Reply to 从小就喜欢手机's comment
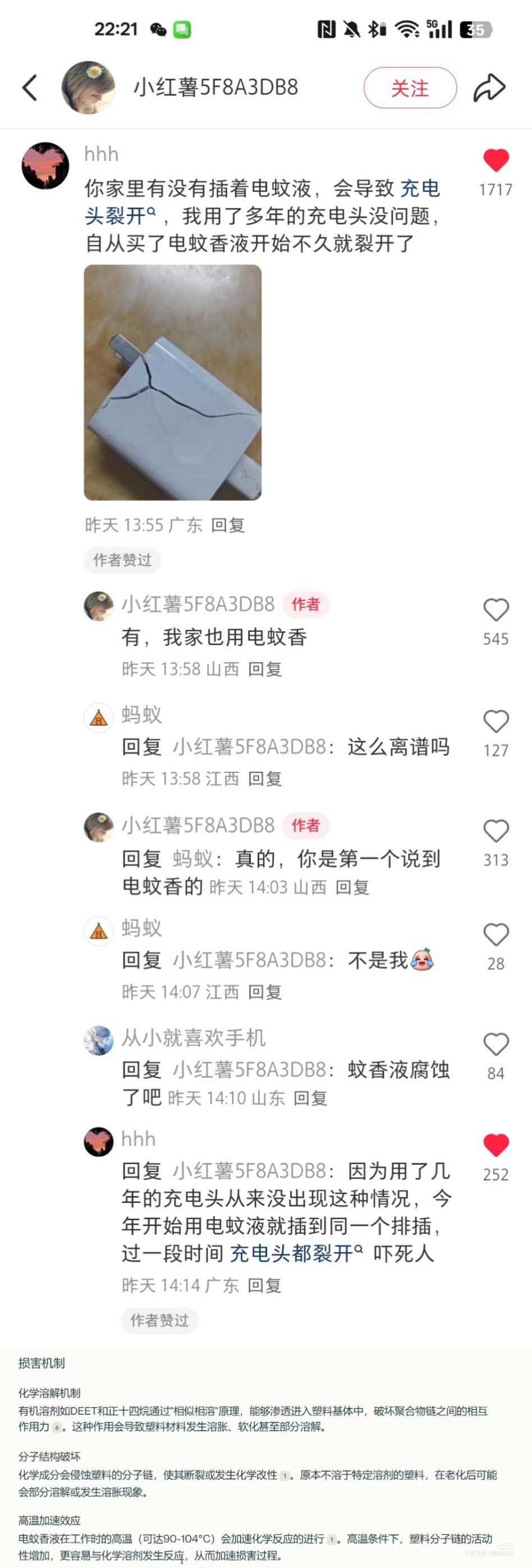The height and width of the screenshot is (1568, 532). [310, 1098]
